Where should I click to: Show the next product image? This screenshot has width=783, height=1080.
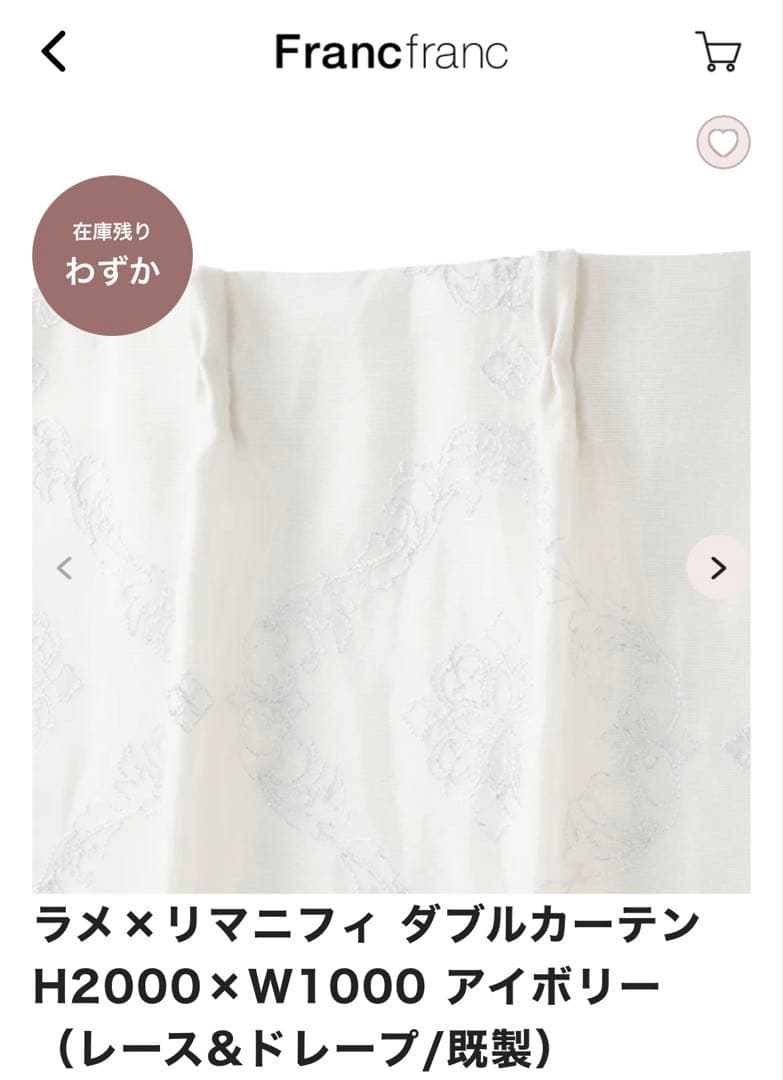[x=717, y=568]
